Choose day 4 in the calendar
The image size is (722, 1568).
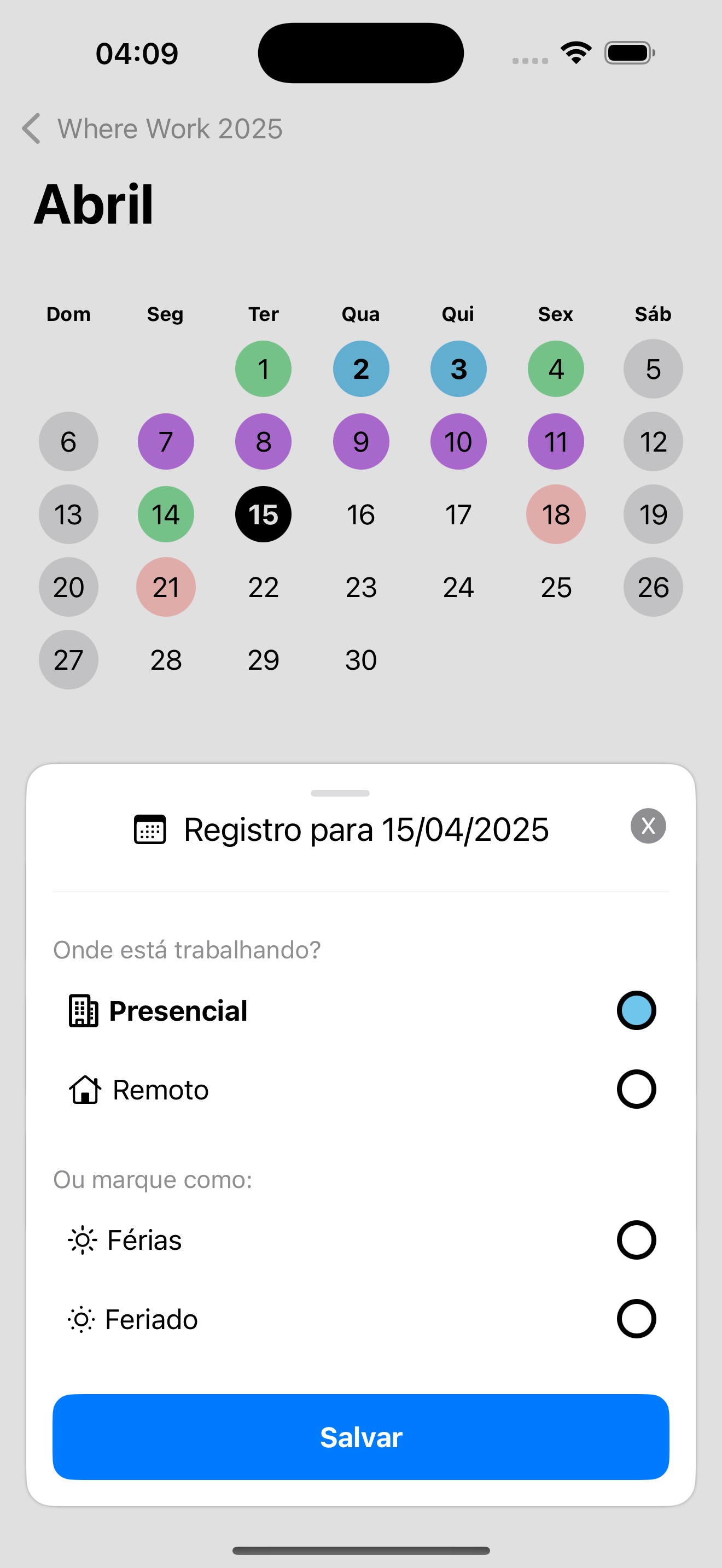[556, 369]
